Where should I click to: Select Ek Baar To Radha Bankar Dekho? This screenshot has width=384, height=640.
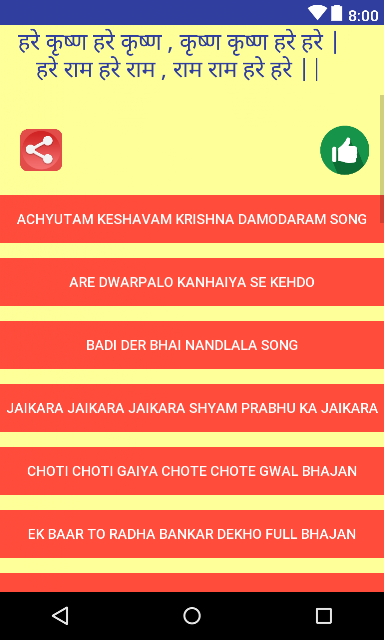pyautogui.click(x=192, y=534)
